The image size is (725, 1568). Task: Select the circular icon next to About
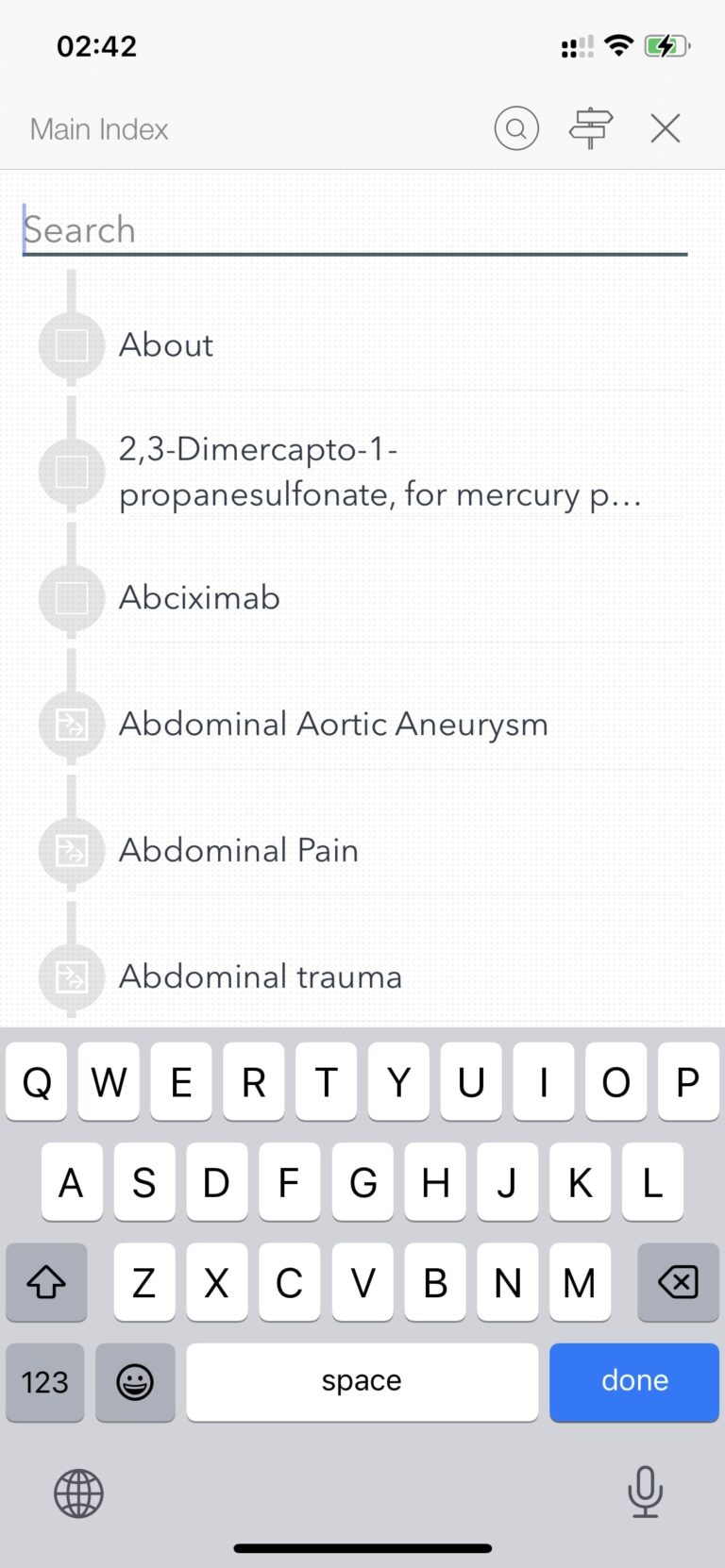(x=71, y=344)
